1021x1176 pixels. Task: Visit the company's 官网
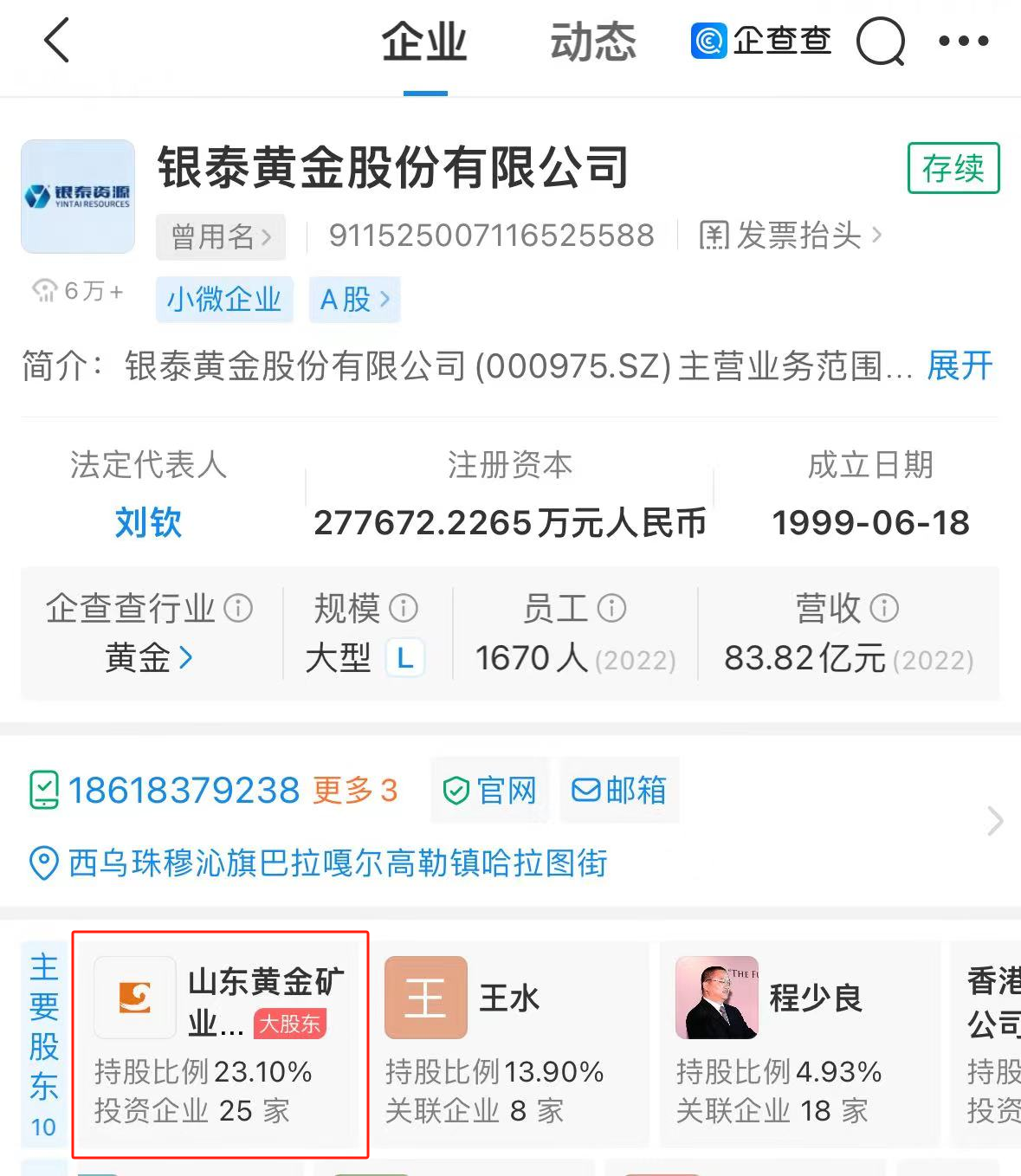pos(490,790)
